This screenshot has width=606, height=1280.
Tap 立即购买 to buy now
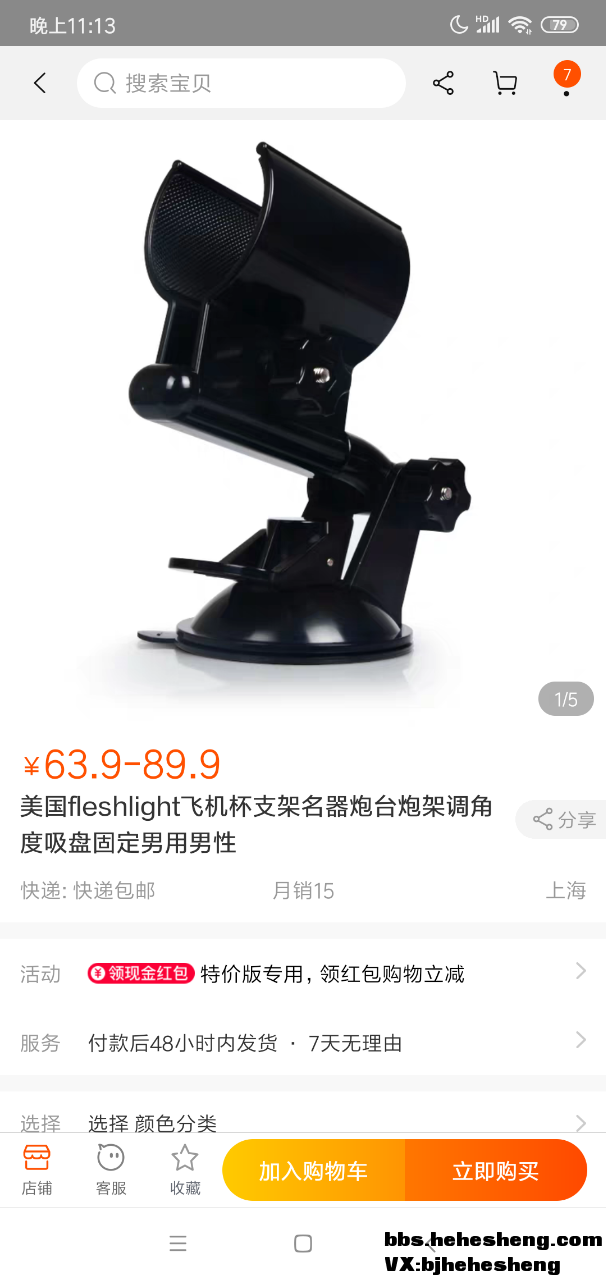tap(496, 1171)
